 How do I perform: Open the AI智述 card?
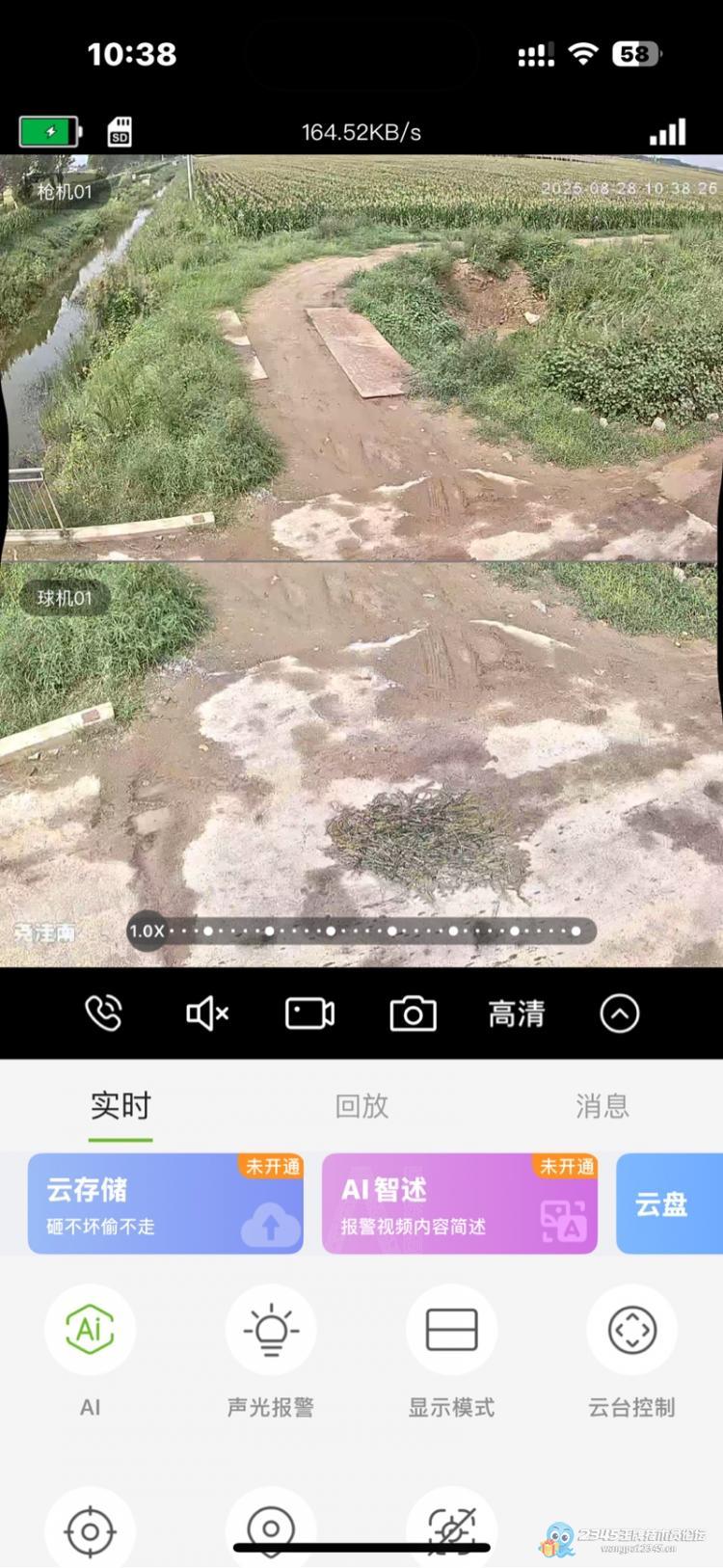click(459, 1204)
